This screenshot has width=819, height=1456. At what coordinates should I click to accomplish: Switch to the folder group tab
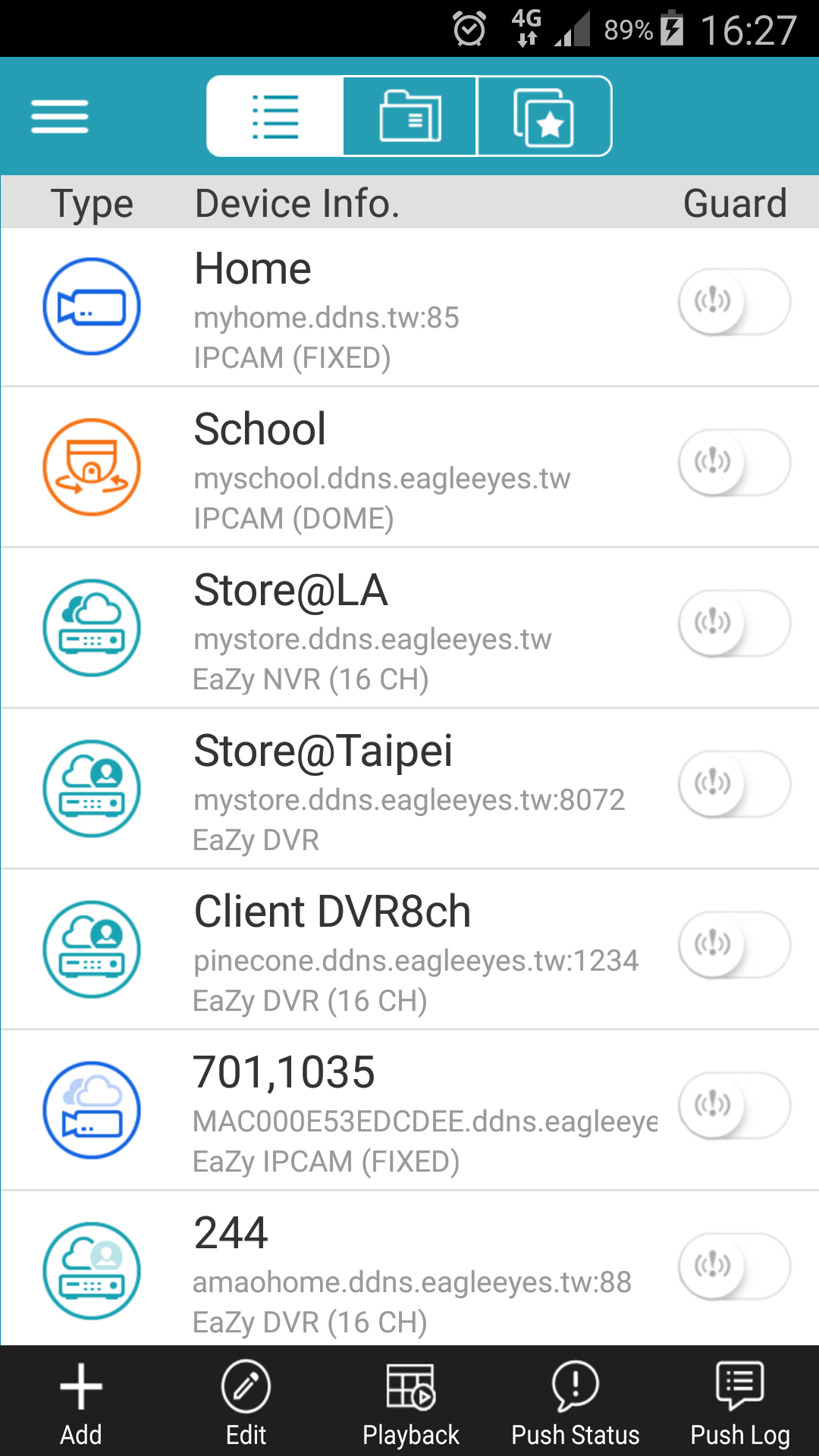[x=409, y=116]
